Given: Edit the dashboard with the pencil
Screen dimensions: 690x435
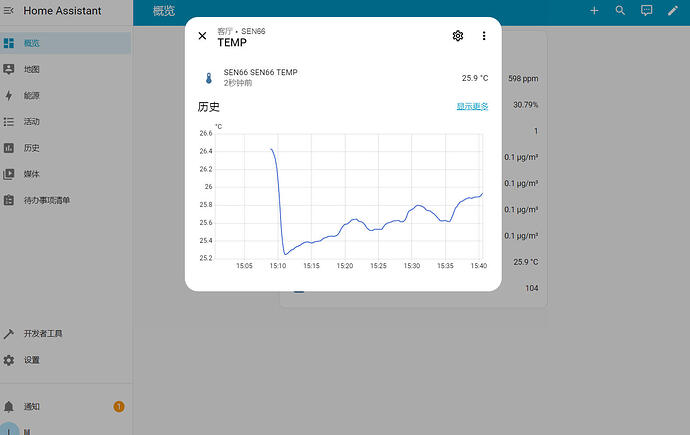Looking at the screenshot, I should 672,11.
